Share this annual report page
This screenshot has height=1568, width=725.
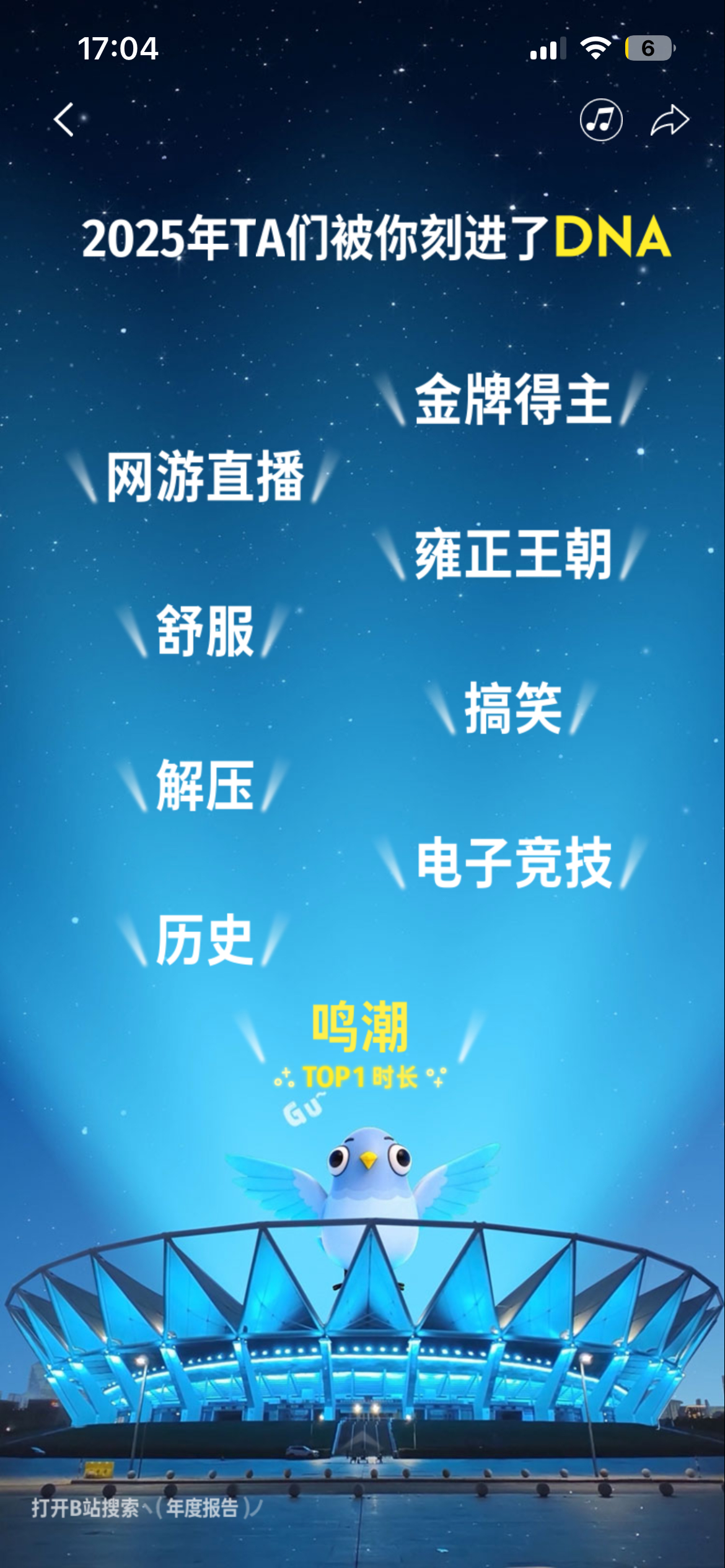click(x=669, y=120)
